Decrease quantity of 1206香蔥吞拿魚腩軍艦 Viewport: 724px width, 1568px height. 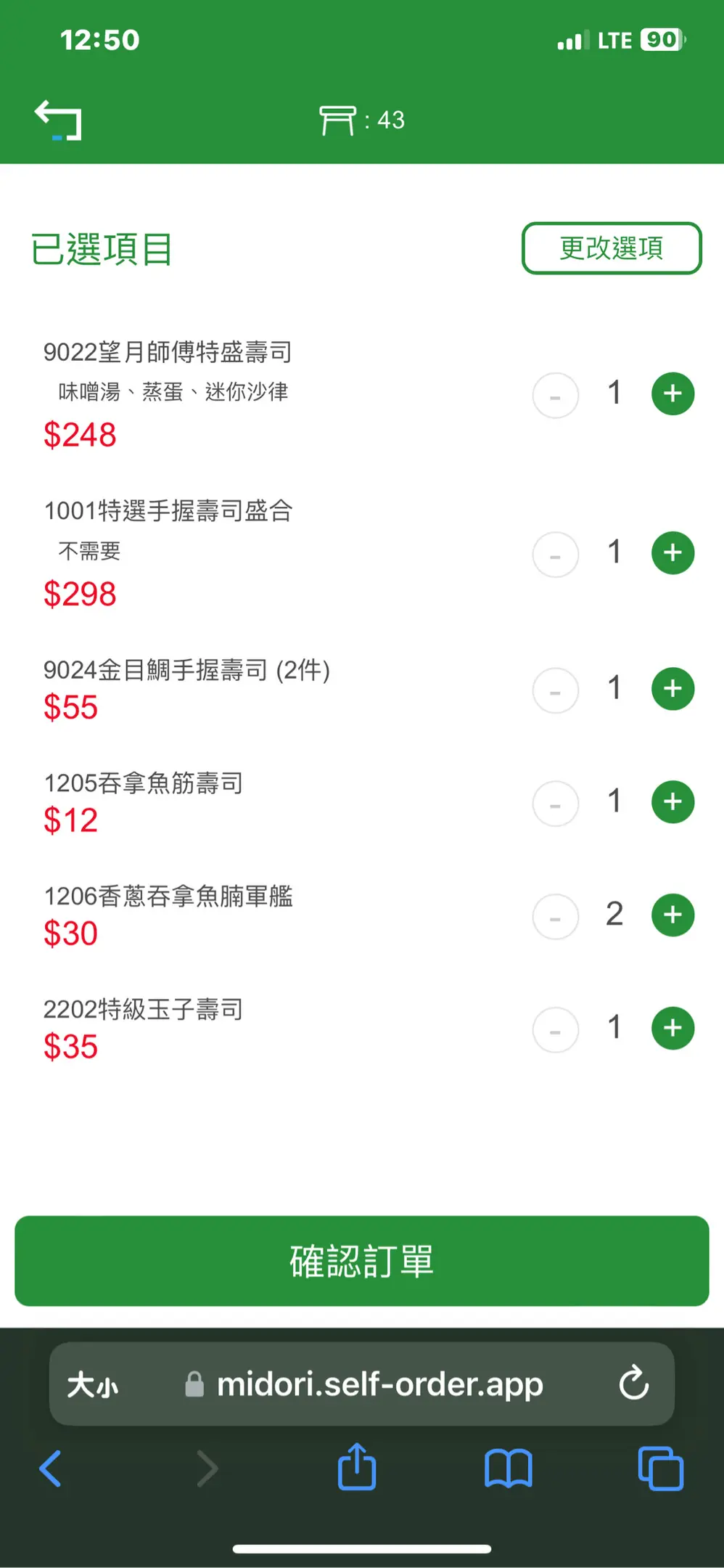pos(556,917)
